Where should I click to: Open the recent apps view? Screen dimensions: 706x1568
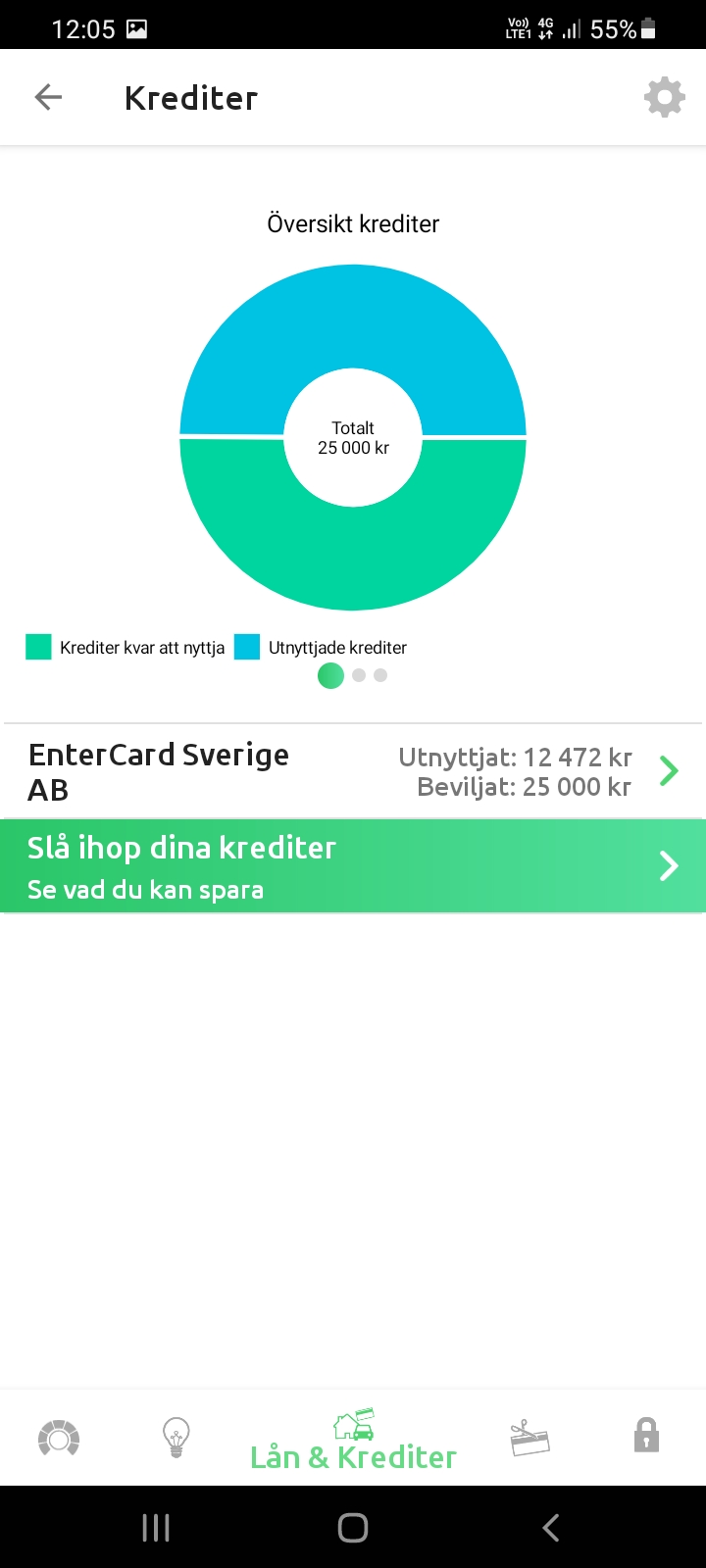[156, 1527]
